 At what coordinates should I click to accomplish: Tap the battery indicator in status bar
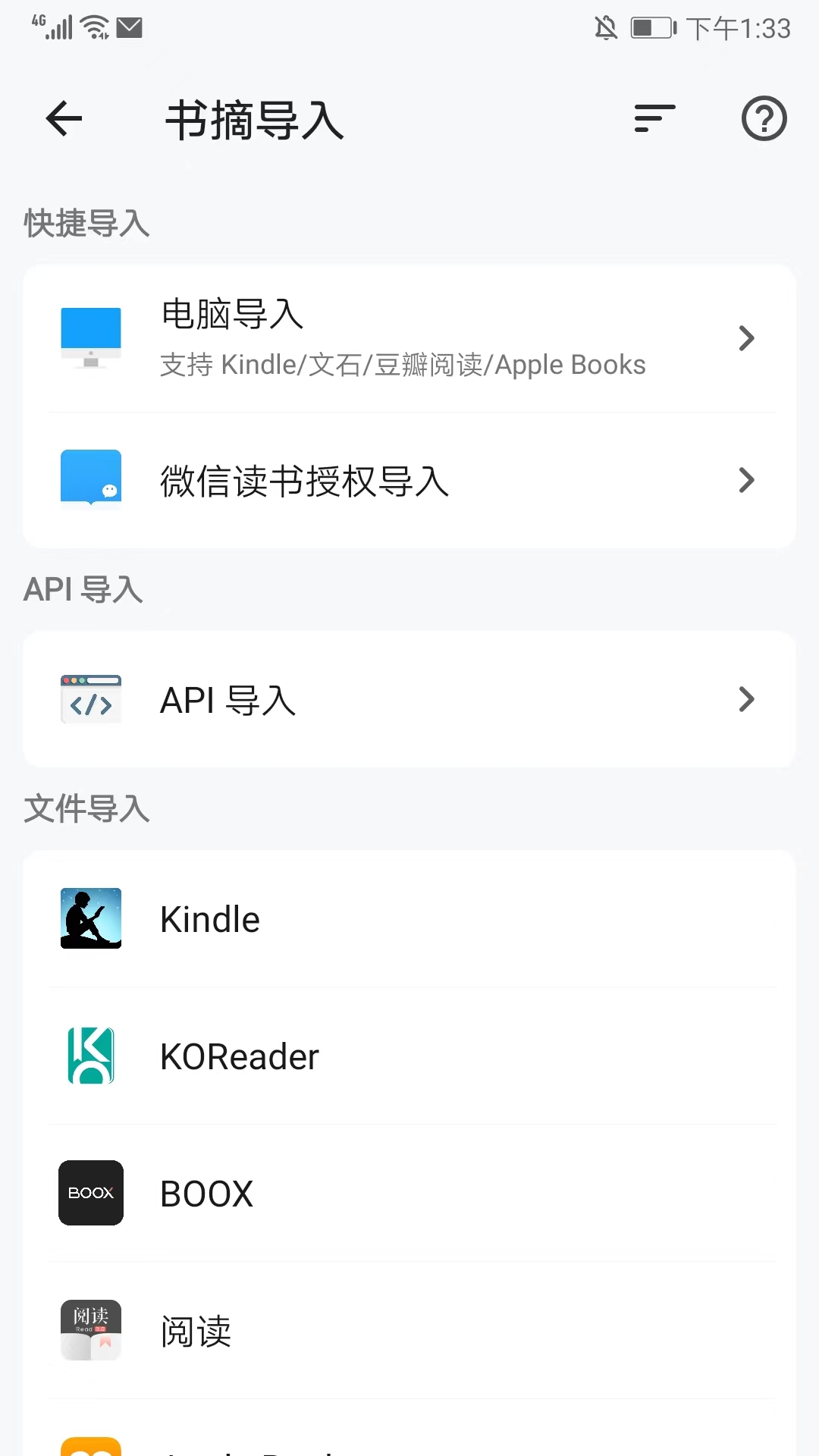click(651, 27)
